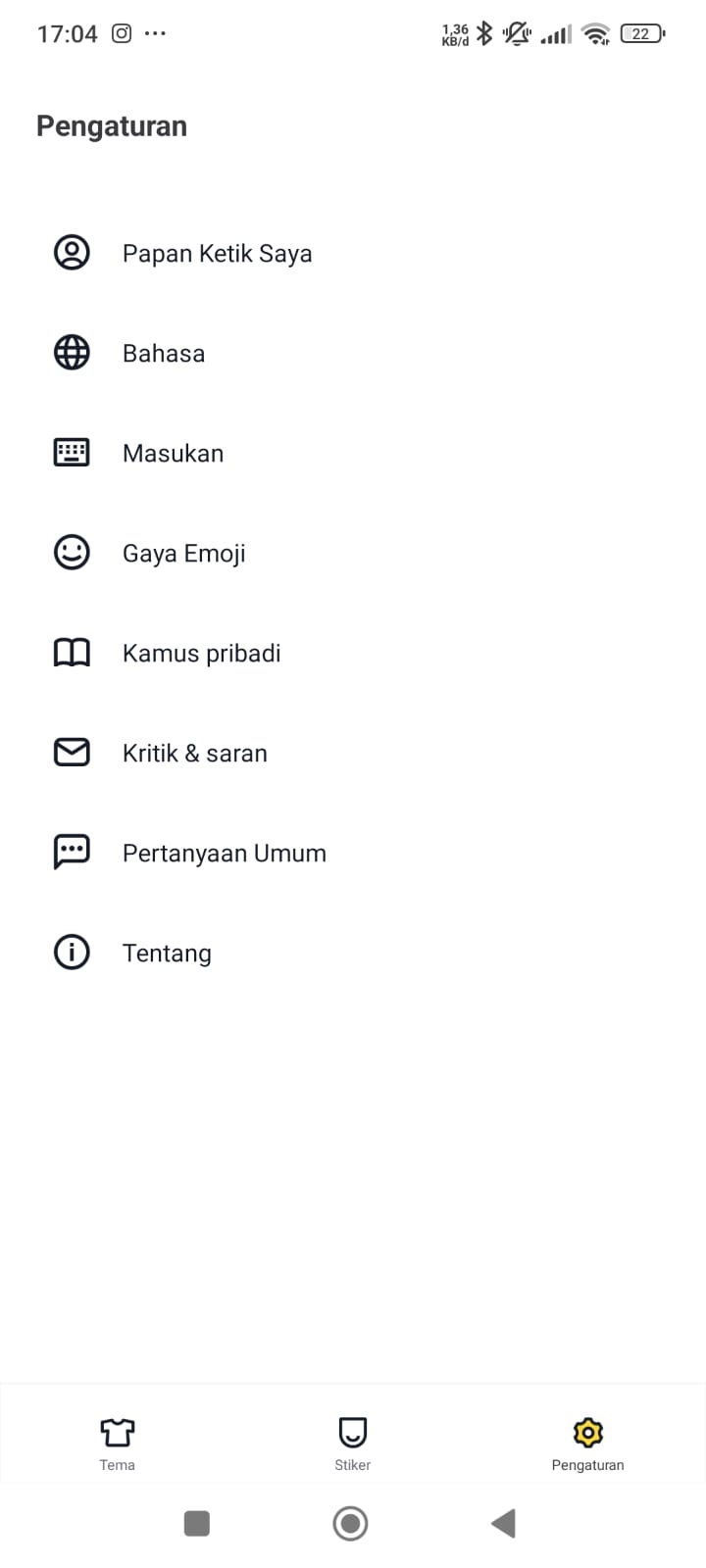Open Masukan input settings
The image size is (706, 1568).
[173, 454]
